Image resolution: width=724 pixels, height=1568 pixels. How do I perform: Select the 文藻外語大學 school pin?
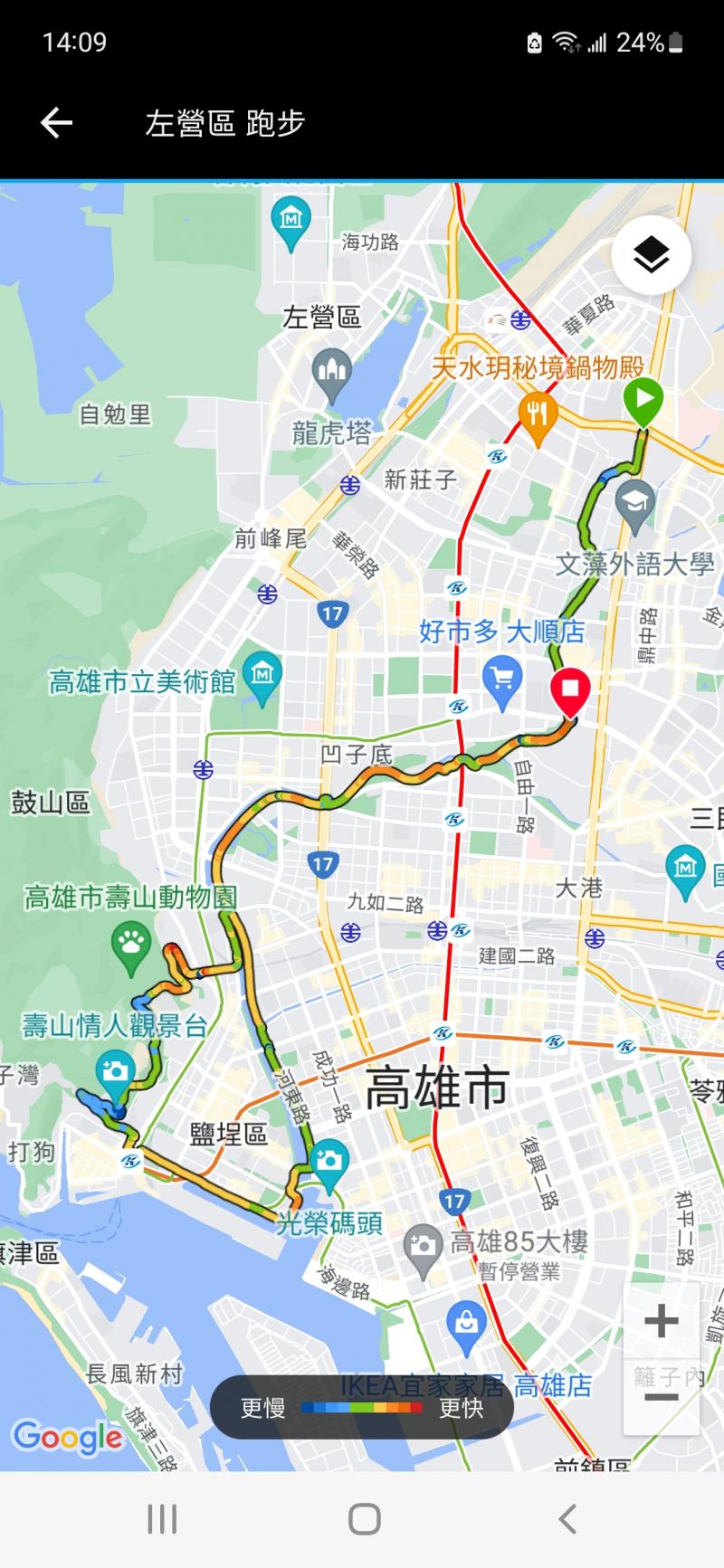click(x=634, y=503)
